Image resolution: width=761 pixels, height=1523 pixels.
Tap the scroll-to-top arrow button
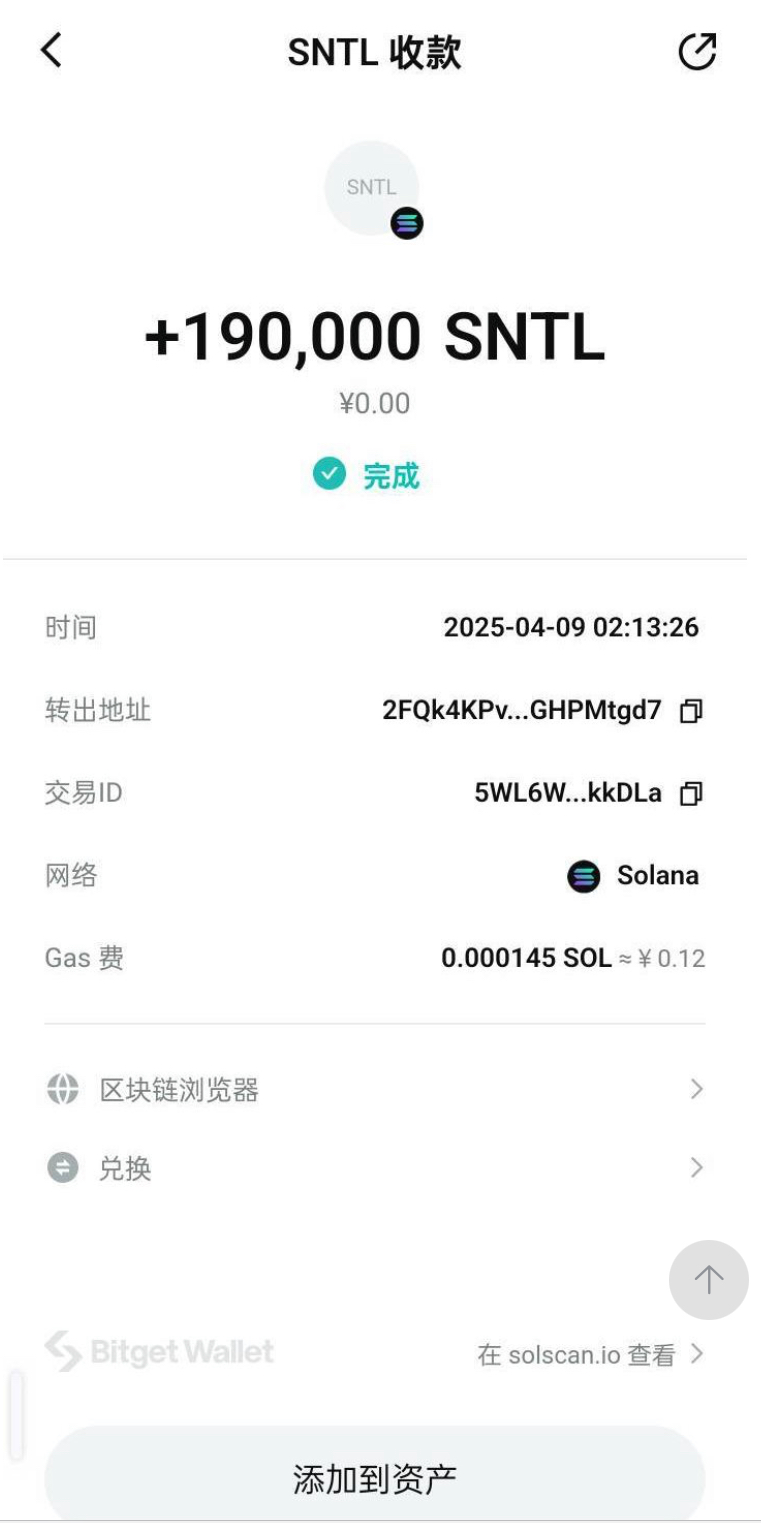click(708, 1280)
